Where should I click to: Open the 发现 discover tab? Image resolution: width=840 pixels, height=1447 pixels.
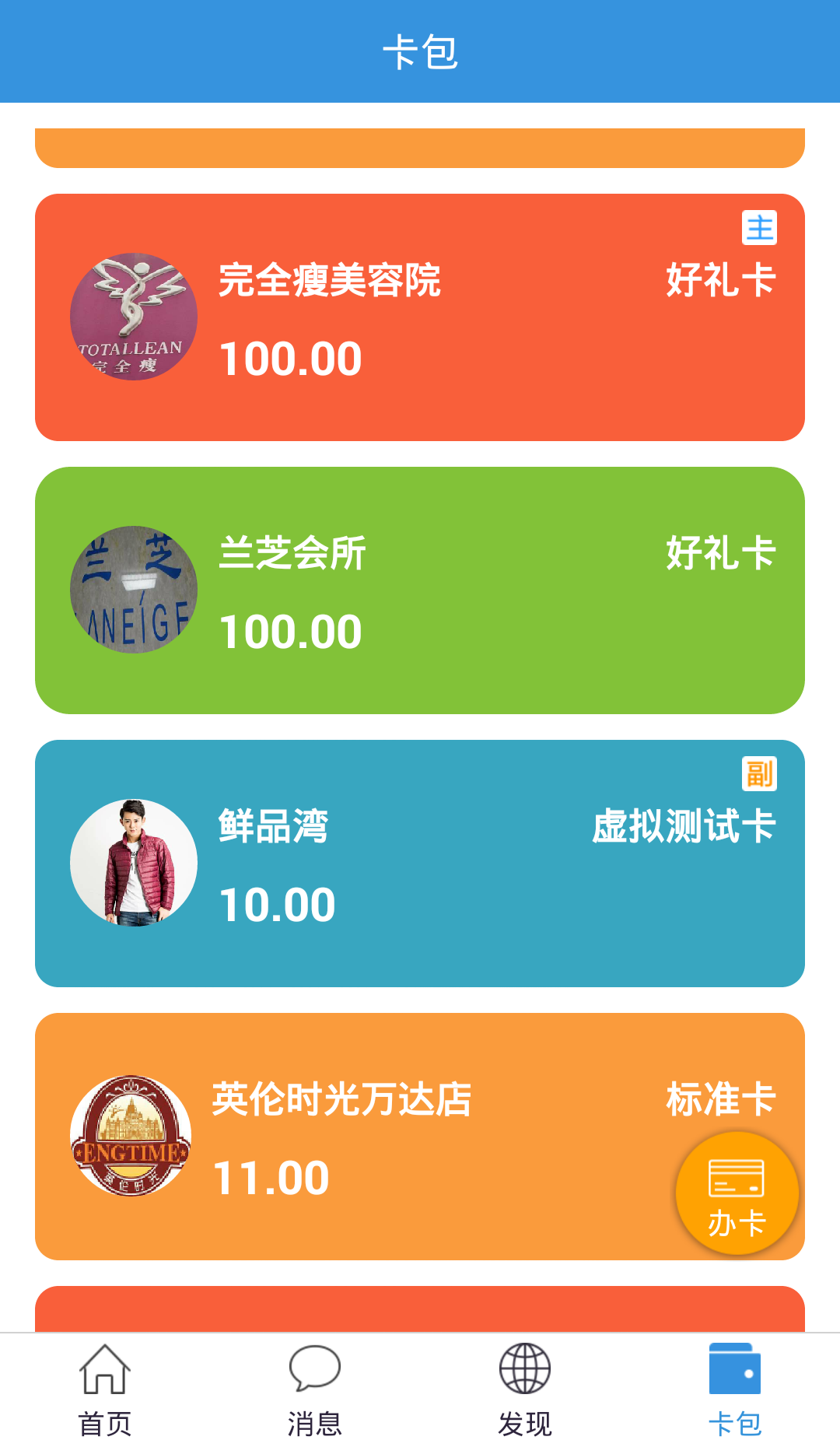525,1389
